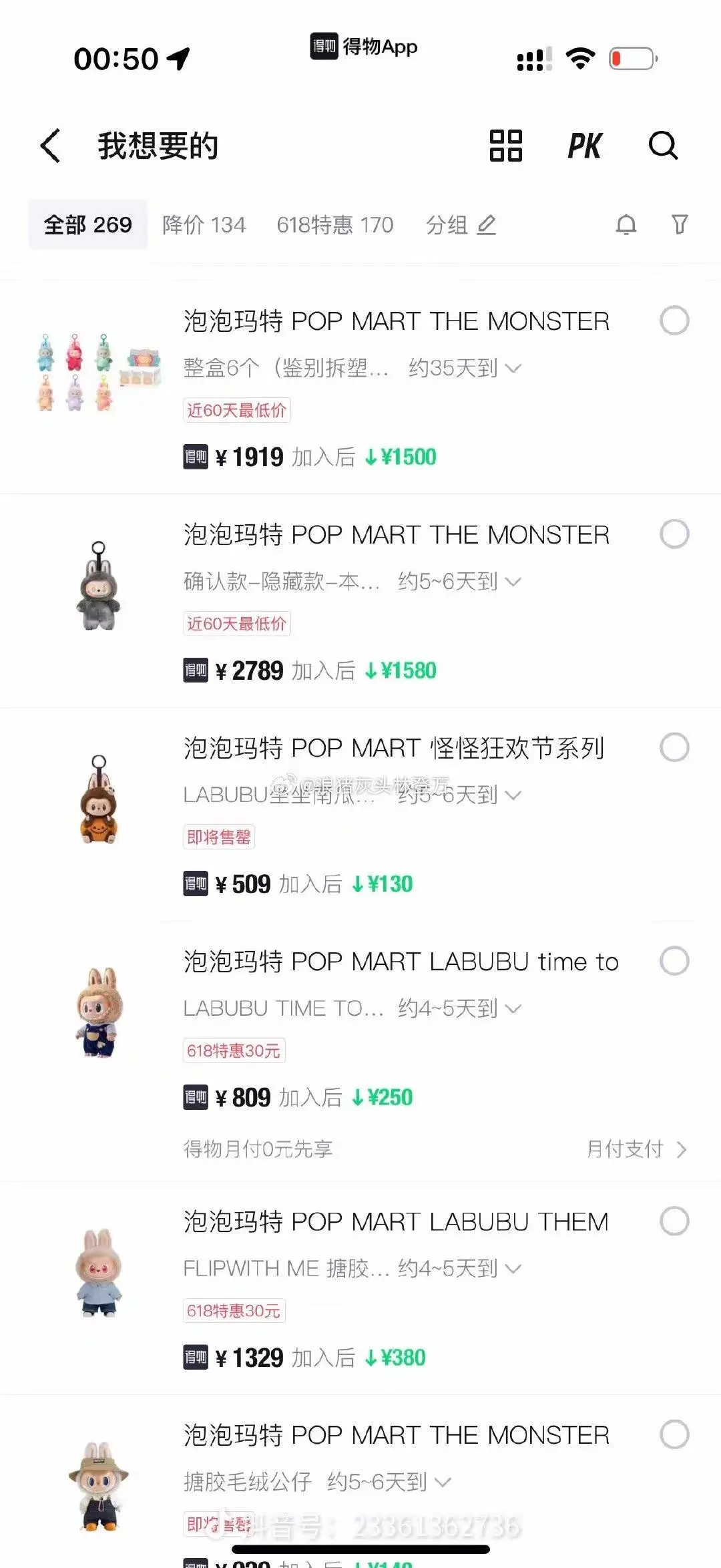
Task: Open 月付支付 monthly payment link
Action: point(636,1149)
